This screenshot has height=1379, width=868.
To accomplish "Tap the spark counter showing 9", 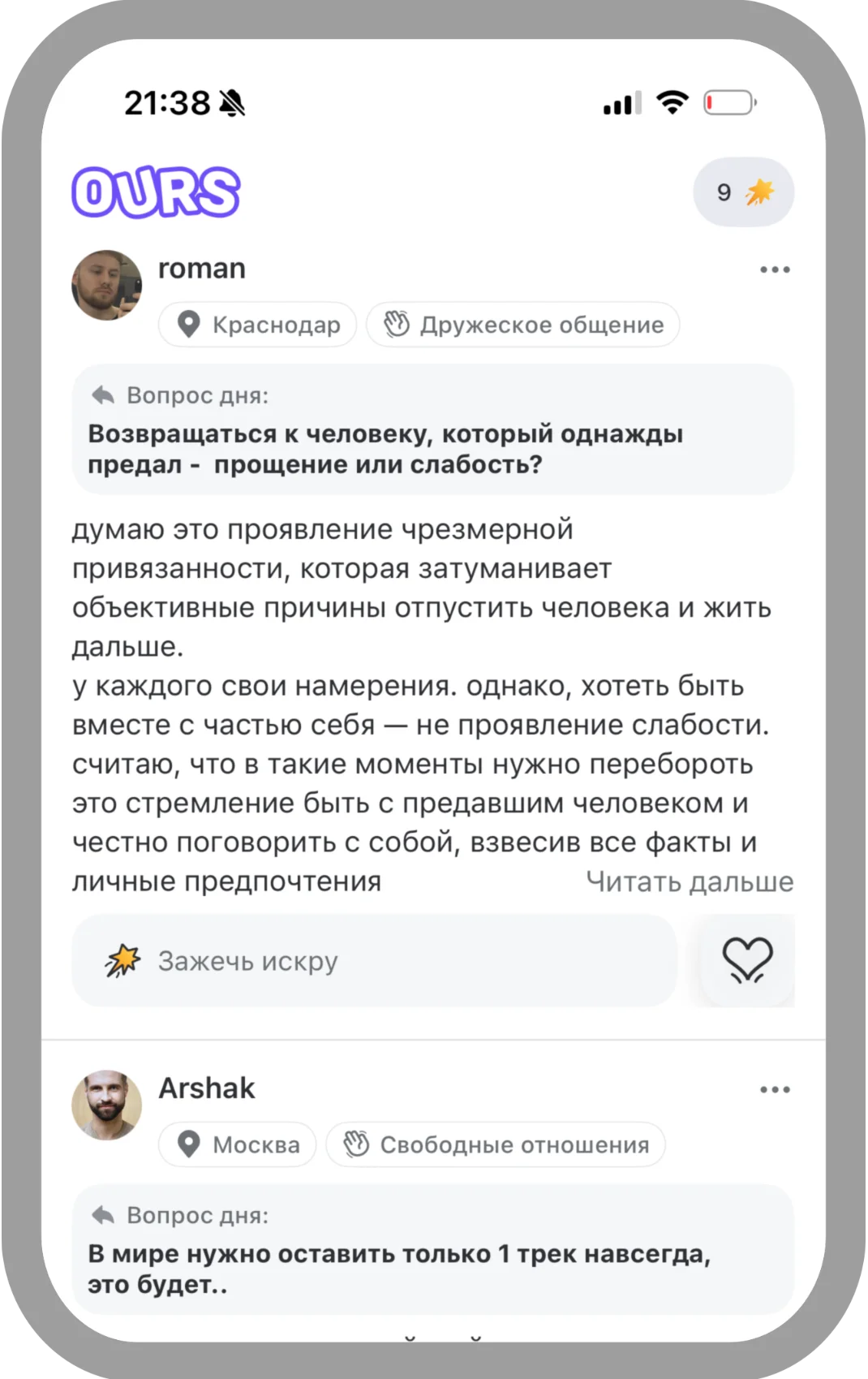I will click(x=742, y=191).
